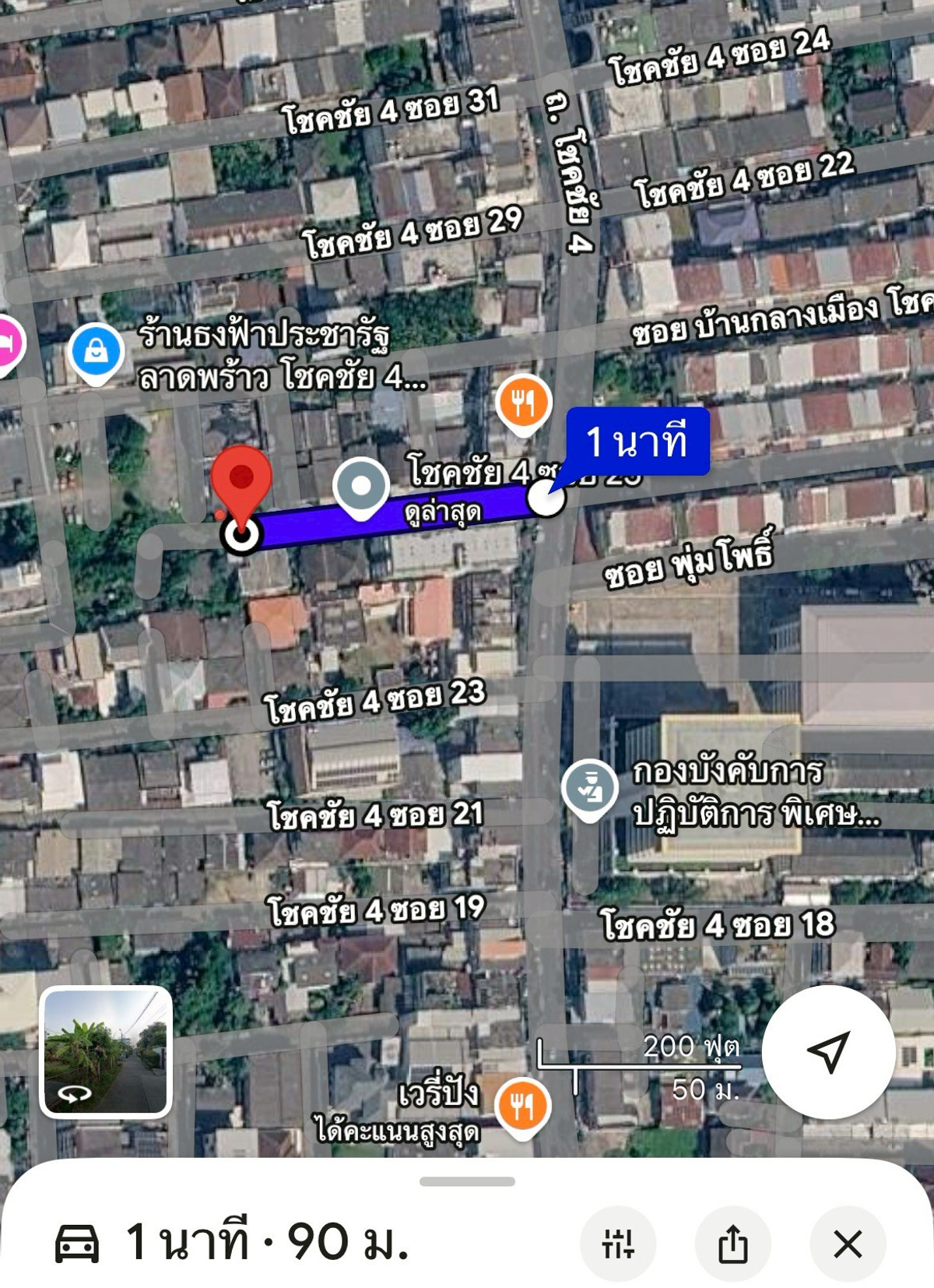Tap the my-location arrow button

coord(828,1052)
